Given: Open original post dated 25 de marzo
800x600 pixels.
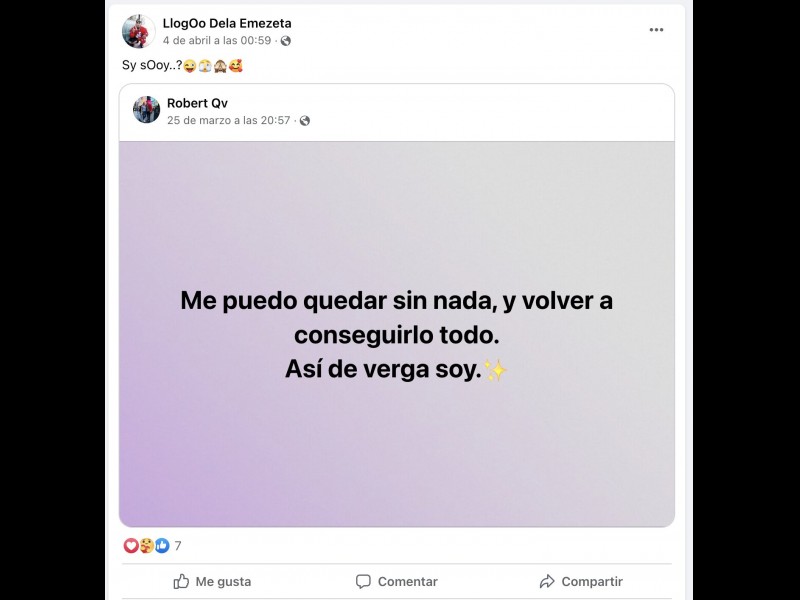Looking at the screenshot, I should click(x=228, y=121).
